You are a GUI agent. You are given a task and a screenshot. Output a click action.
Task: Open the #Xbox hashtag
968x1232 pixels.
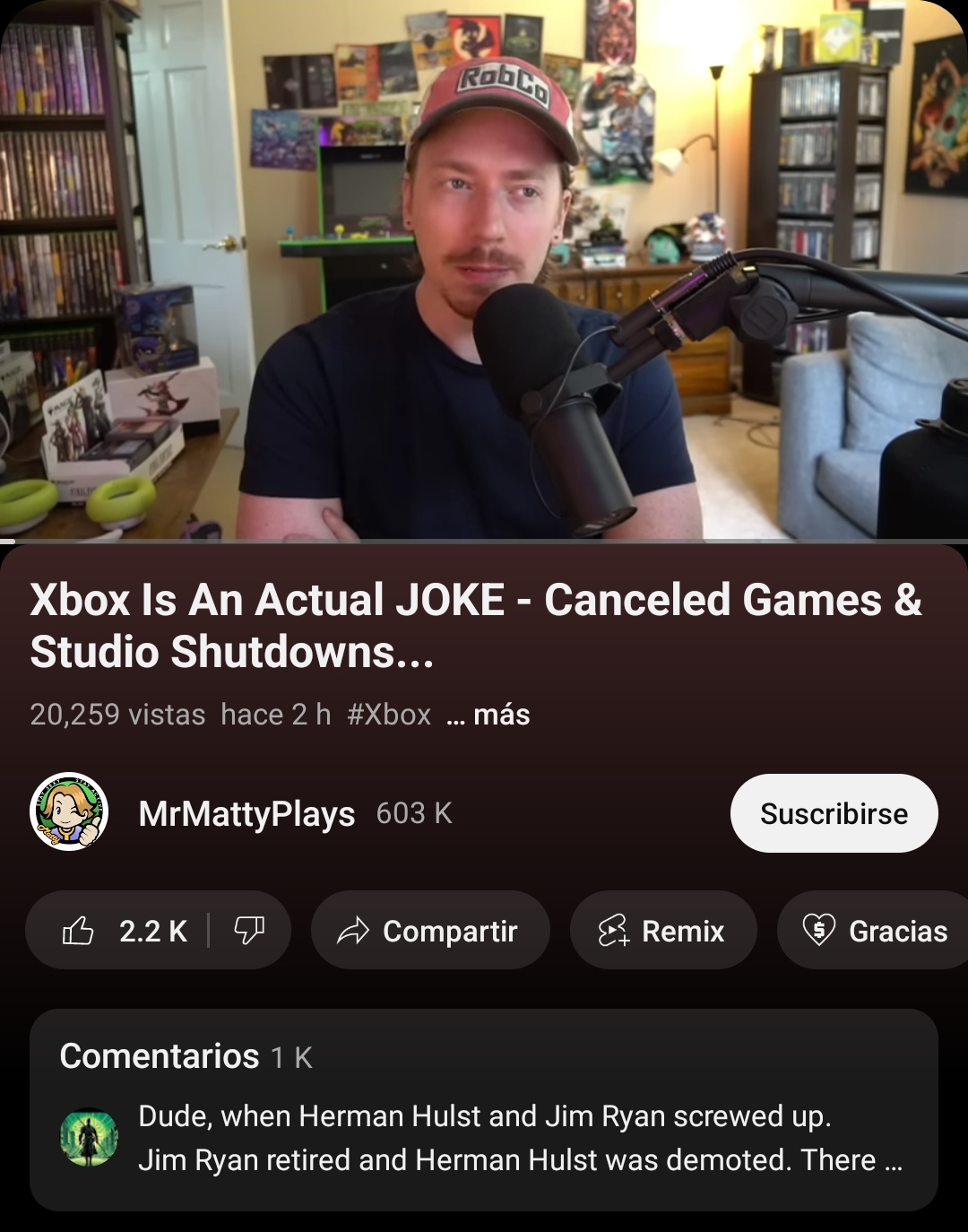click(389, 715)
